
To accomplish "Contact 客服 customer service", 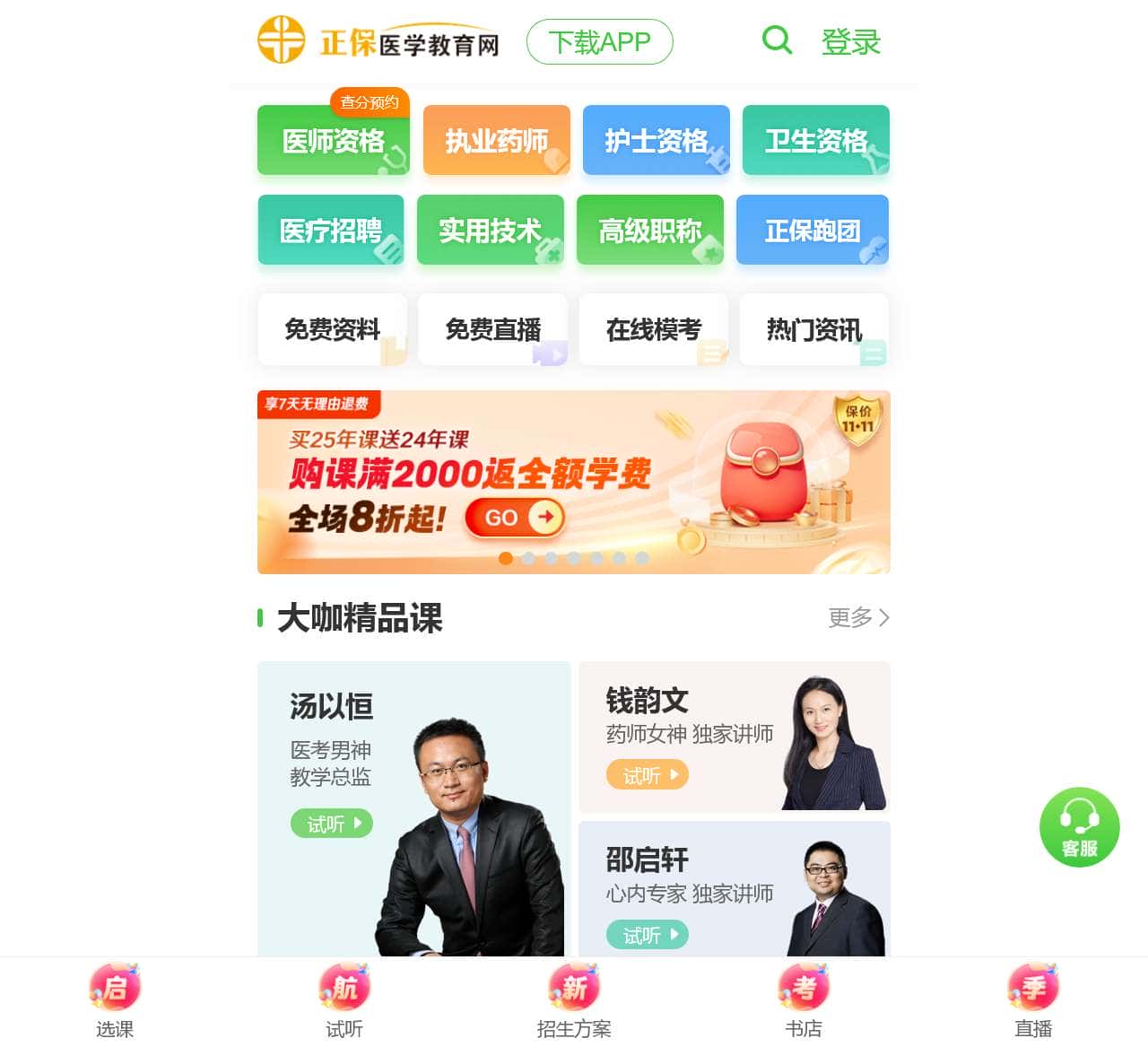I will (x=1079, y=827).
